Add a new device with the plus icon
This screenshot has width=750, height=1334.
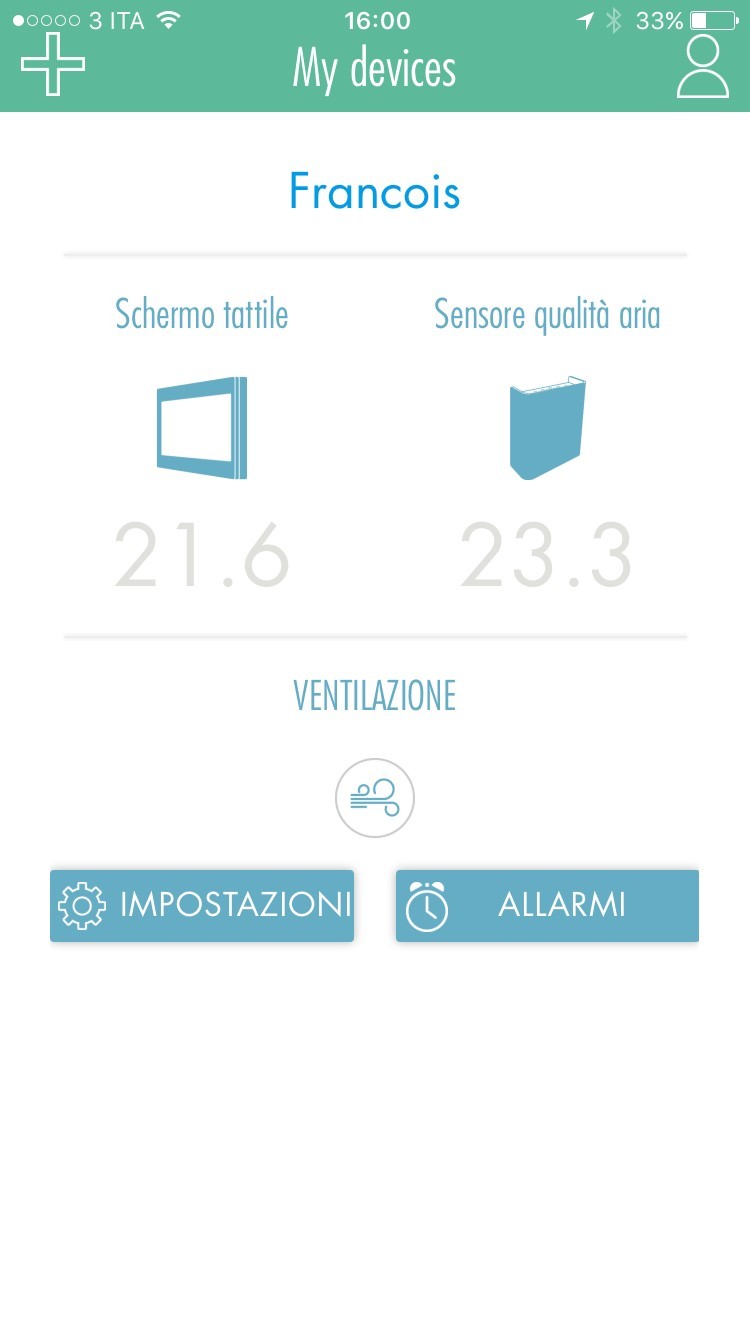click(x=53, y=64)
